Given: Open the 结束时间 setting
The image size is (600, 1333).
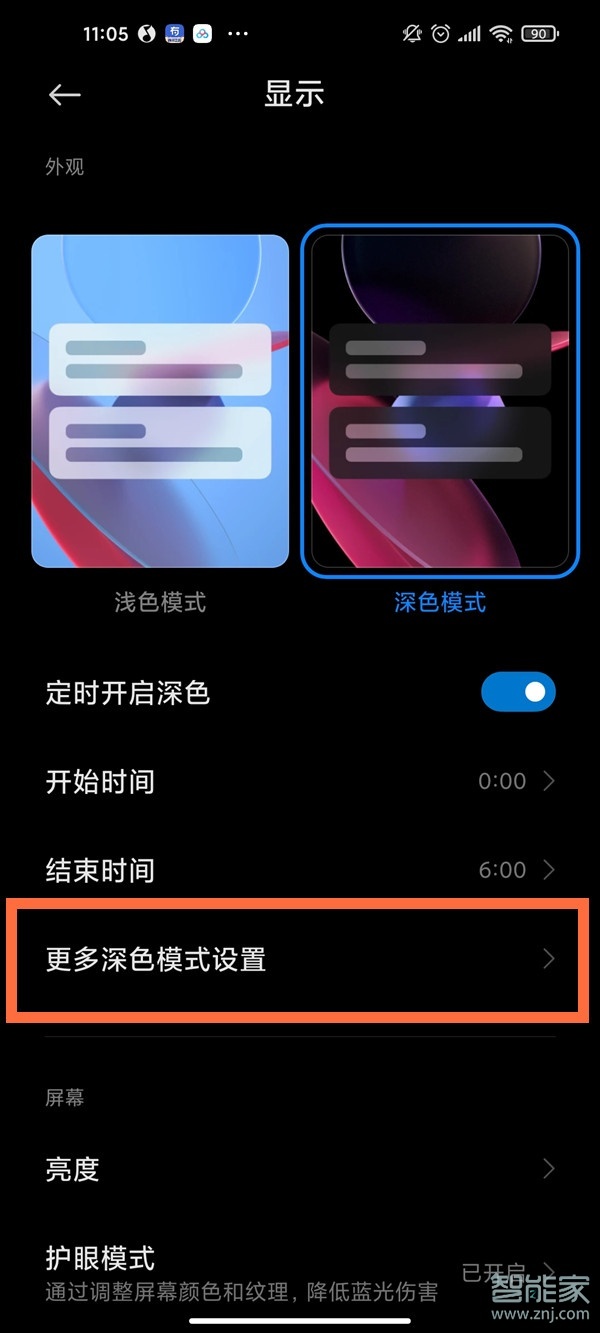Looking at the screenshot, I should point(300,869).
